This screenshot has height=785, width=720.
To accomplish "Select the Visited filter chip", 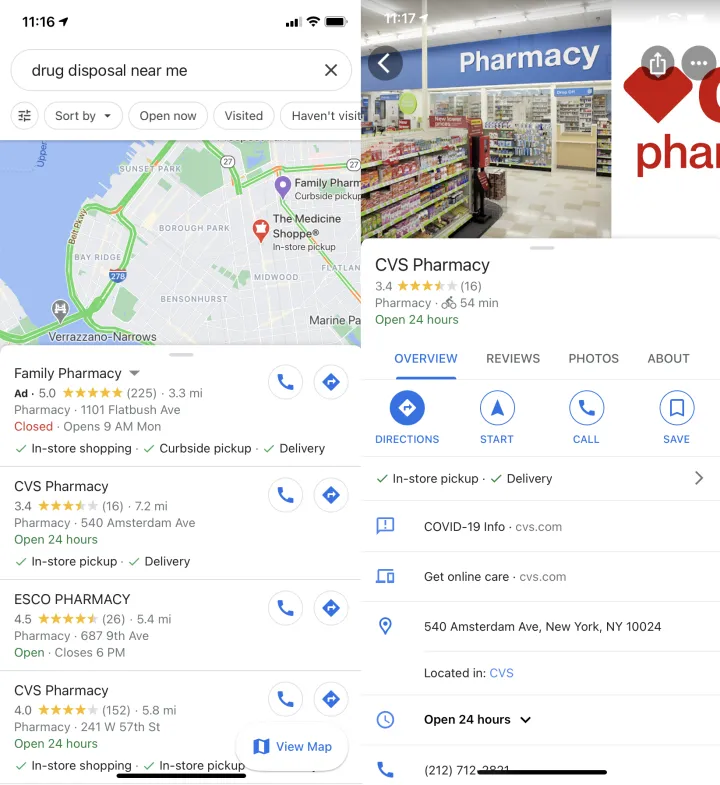I will [243, 116].
